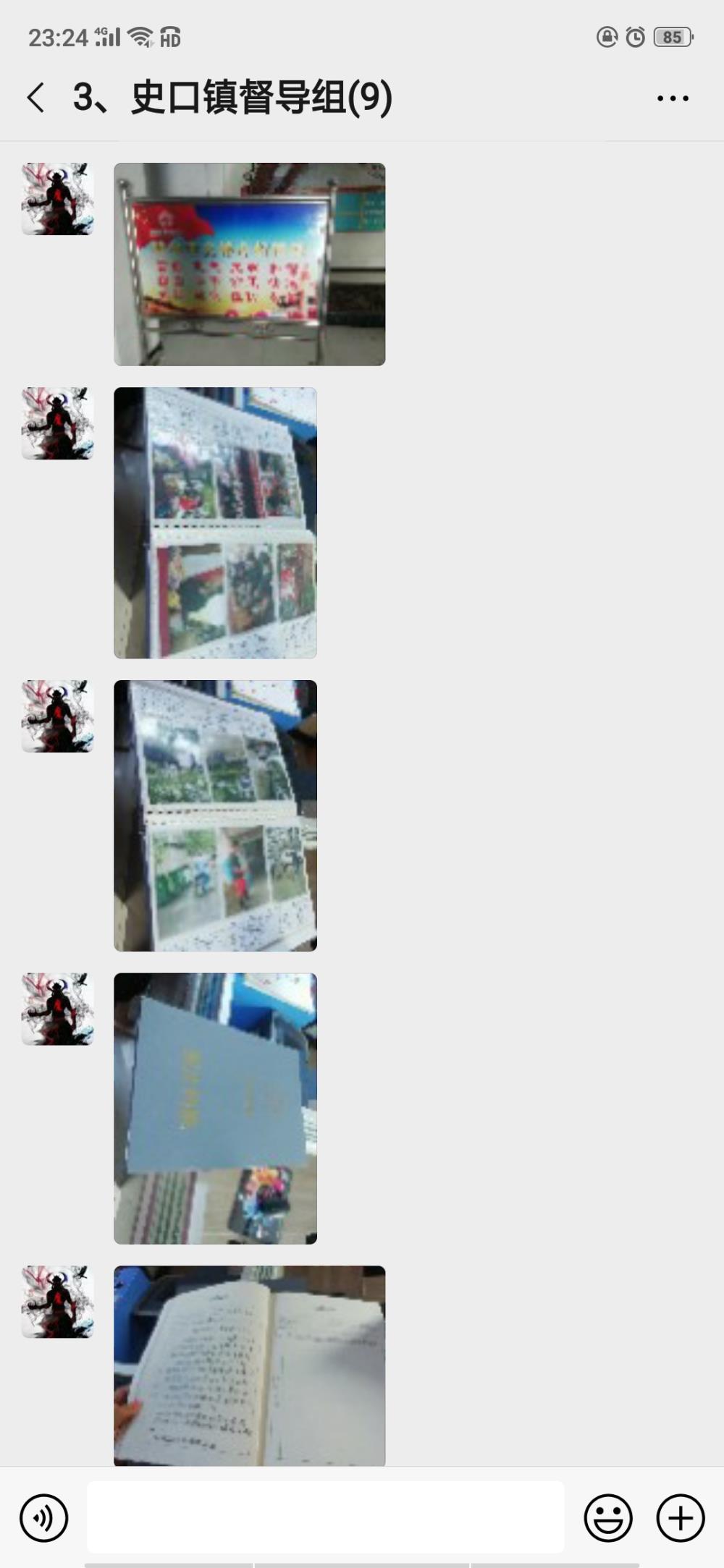Image resolution: width=724 pixels, height=1568 pixels.
Task: Open the emoji sticker panel
Action: [608, 1518]
